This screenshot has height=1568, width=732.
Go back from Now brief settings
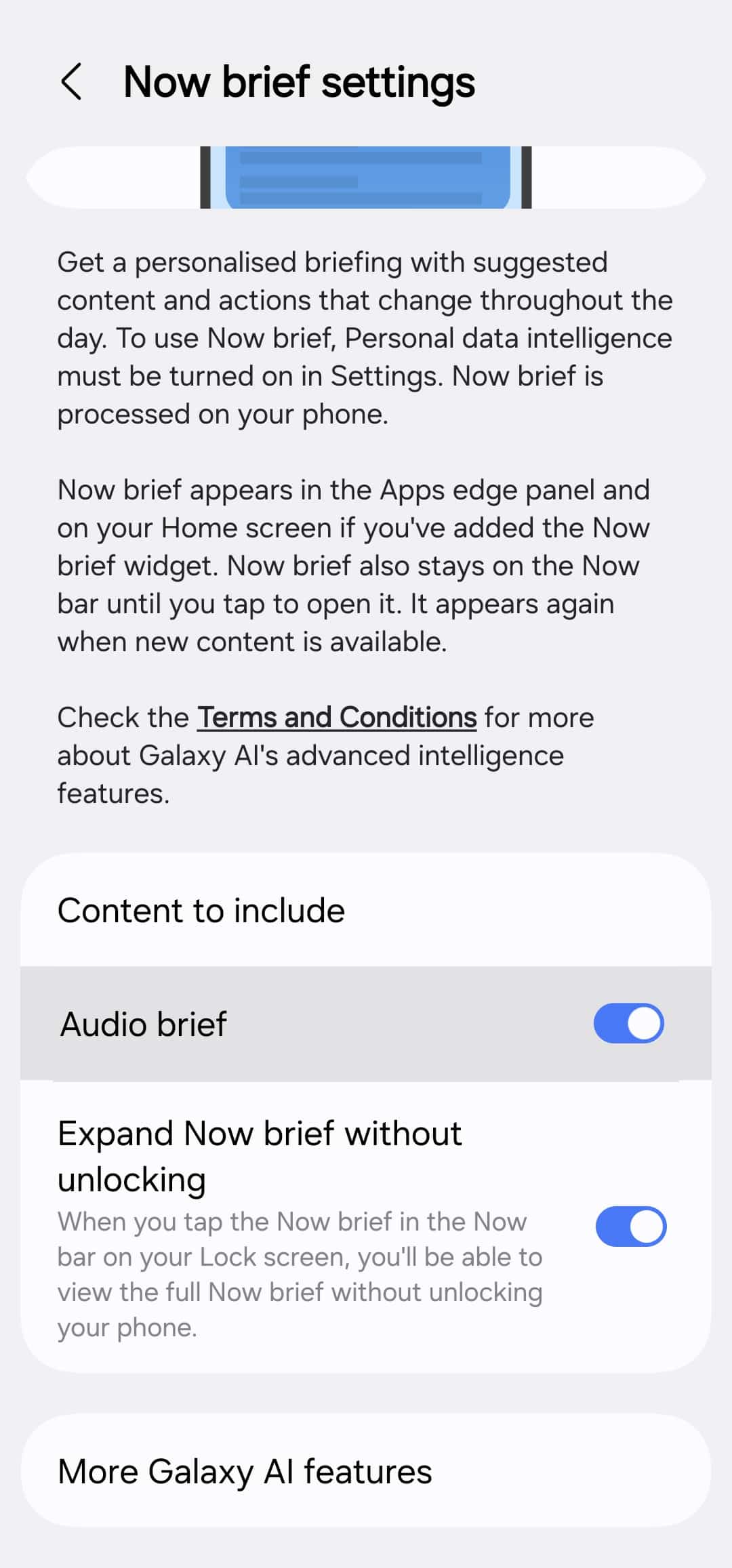point(71,82)
